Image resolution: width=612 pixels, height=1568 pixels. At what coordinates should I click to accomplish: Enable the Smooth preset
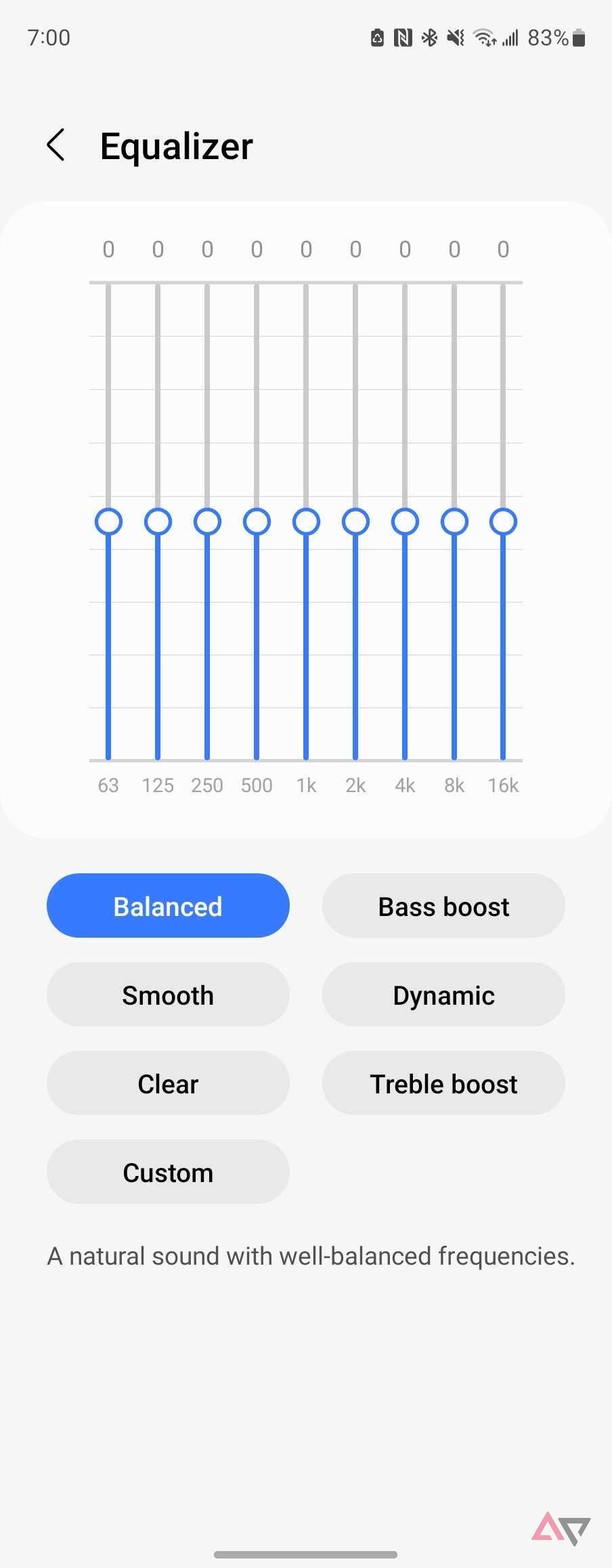[167, 995]
